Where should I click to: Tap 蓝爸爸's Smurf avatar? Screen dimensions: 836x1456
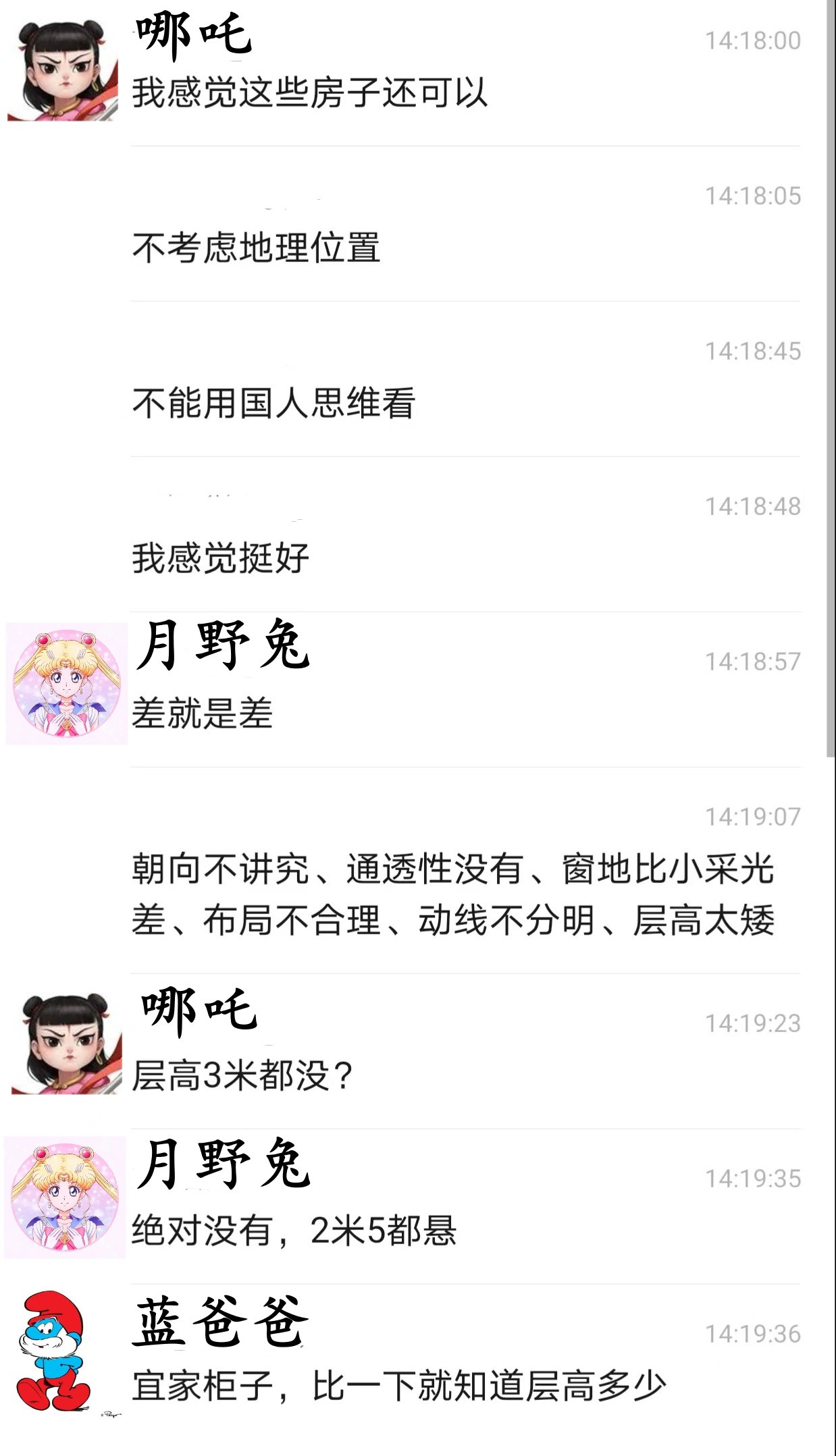tap(53, 1353)
